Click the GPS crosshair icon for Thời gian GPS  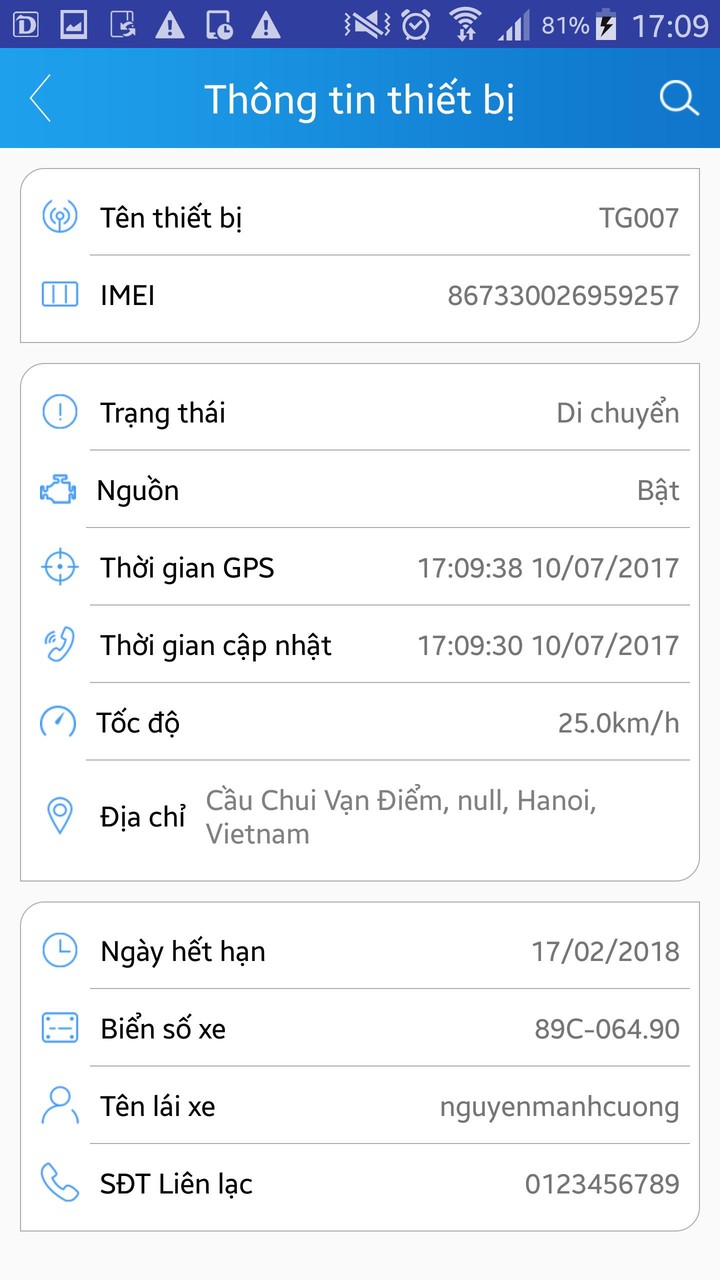(x=59, y=566)
